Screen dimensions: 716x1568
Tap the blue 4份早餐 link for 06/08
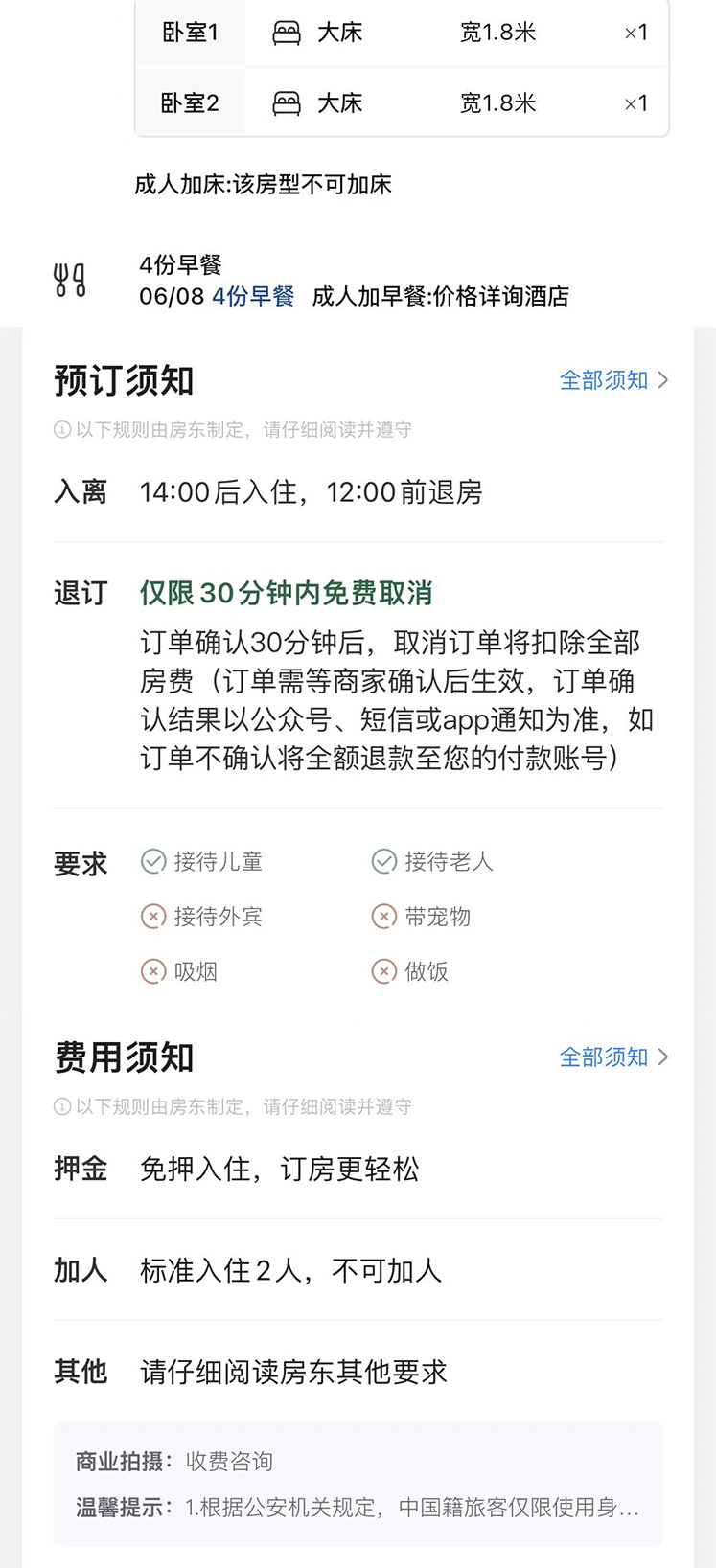[x=253, y=297]
